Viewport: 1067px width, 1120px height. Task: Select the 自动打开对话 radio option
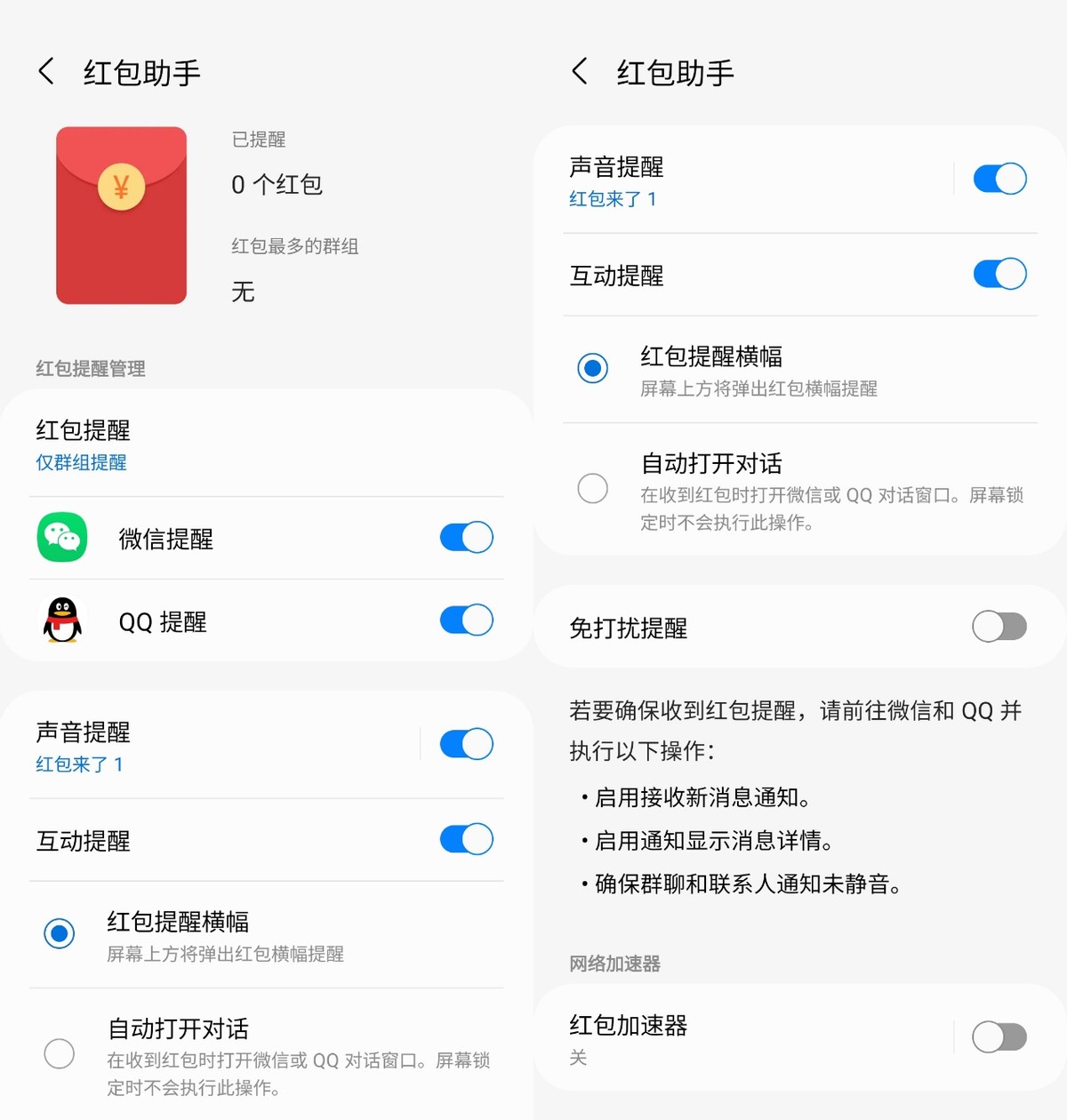tap(60, 1053)
